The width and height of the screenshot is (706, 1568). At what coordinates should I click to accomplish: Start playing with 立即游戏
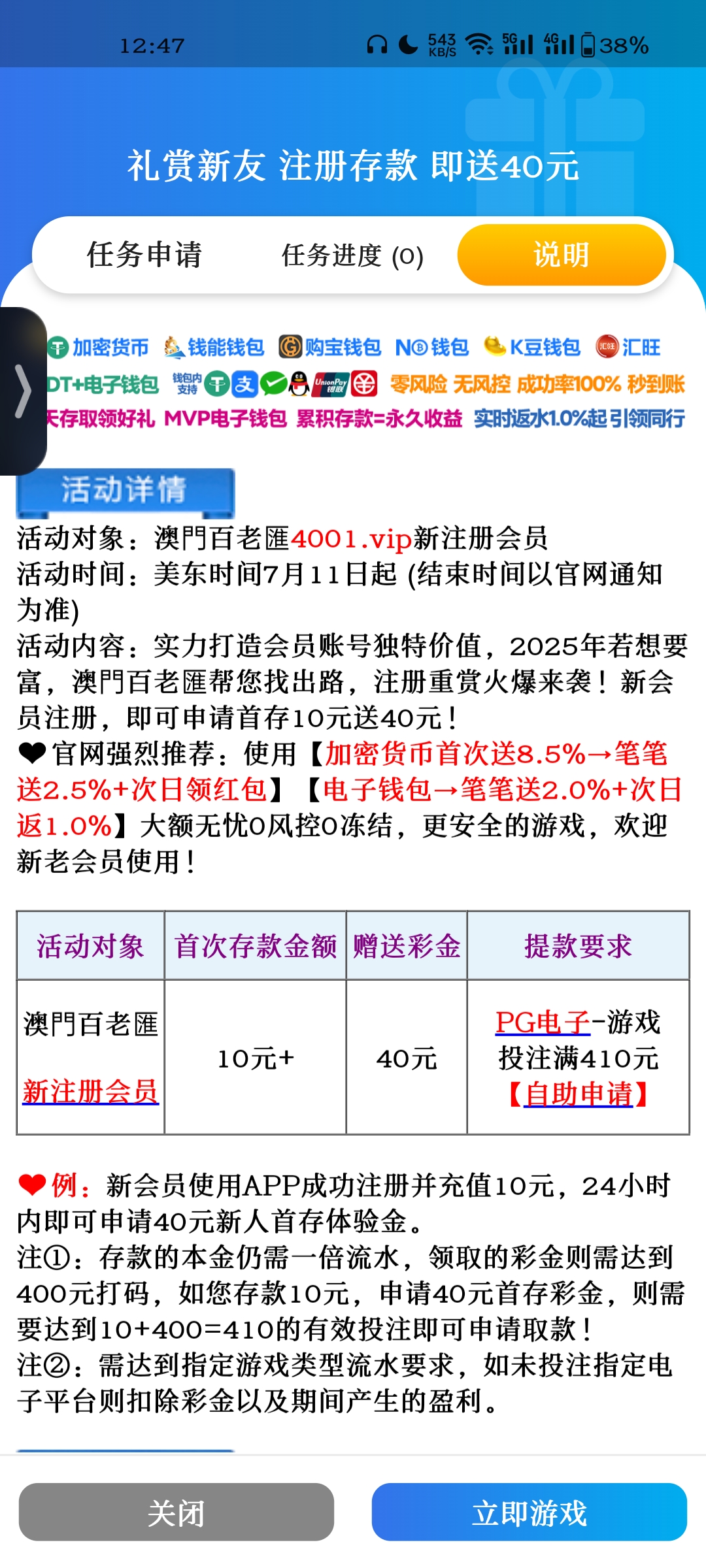click(x=529, y=1512)
